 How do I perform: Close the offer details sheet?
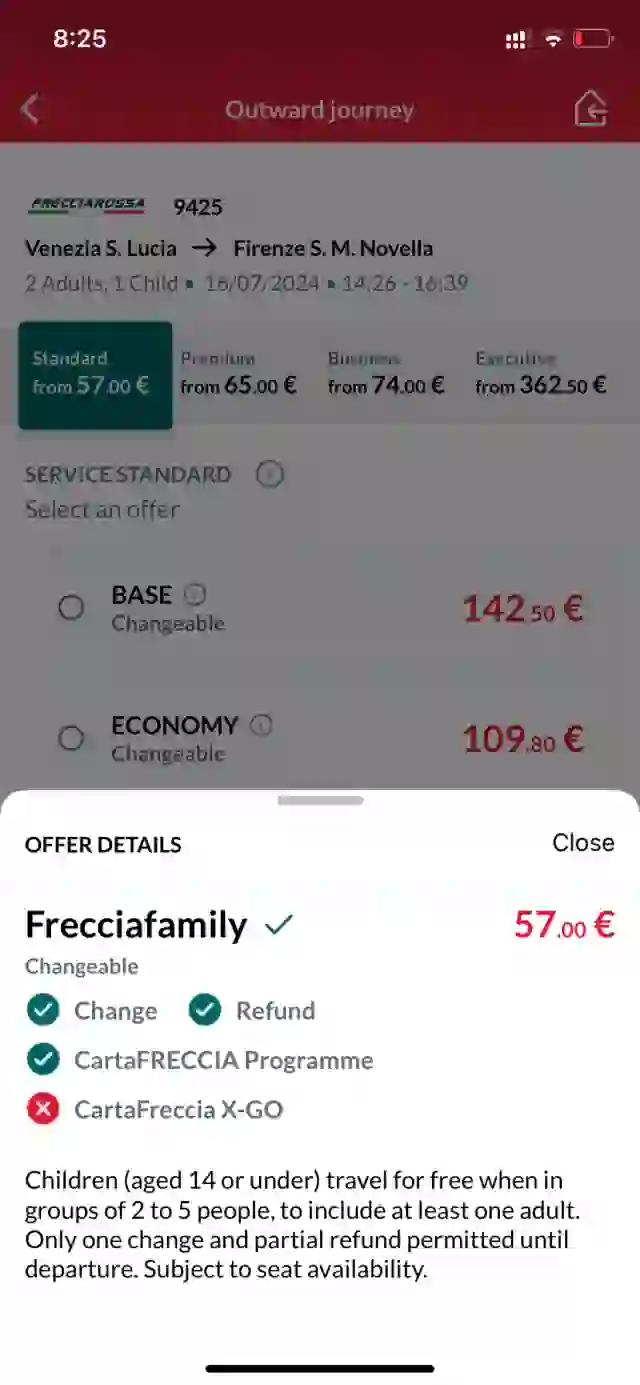pyautogui.click(x=583, y=843)
